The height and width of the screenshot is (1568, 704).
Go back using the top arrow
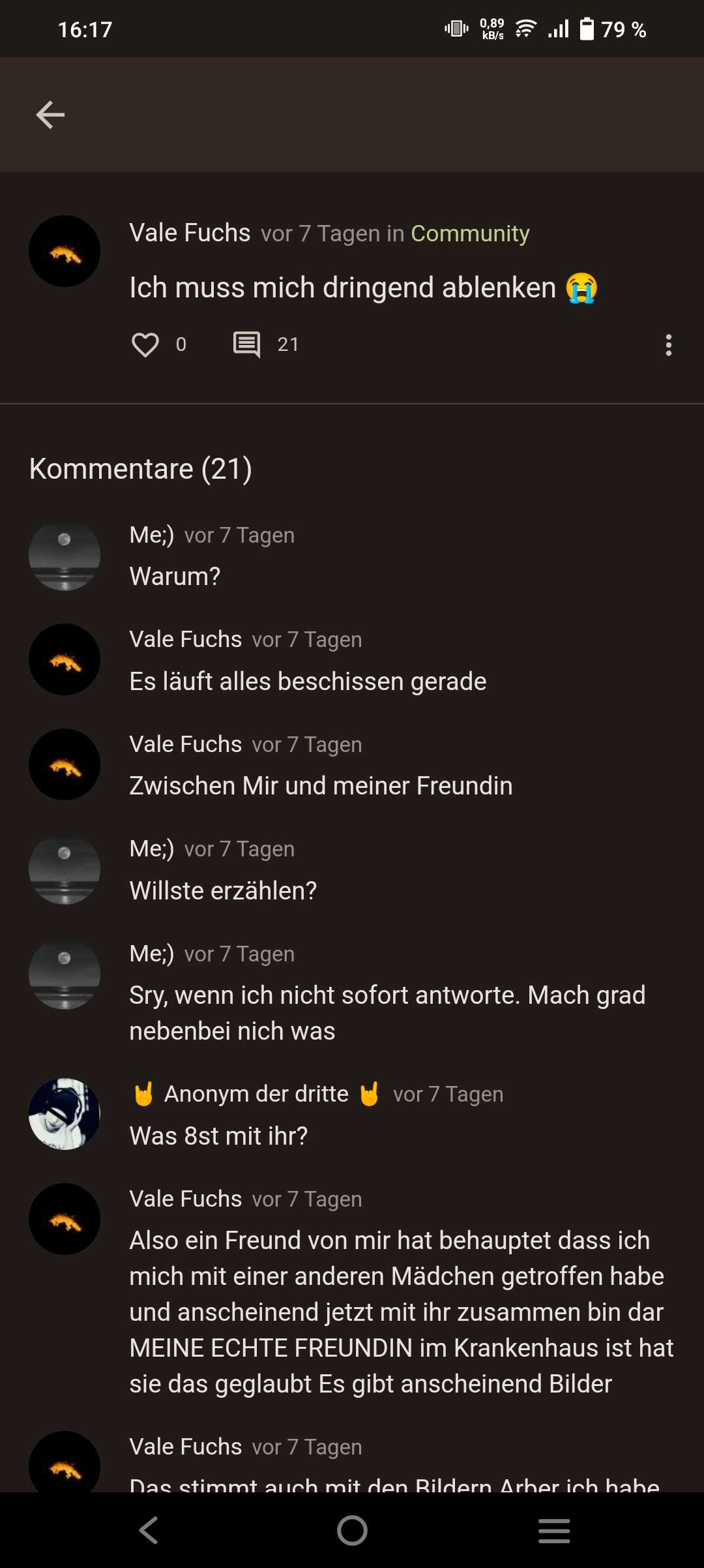point(50,115)
